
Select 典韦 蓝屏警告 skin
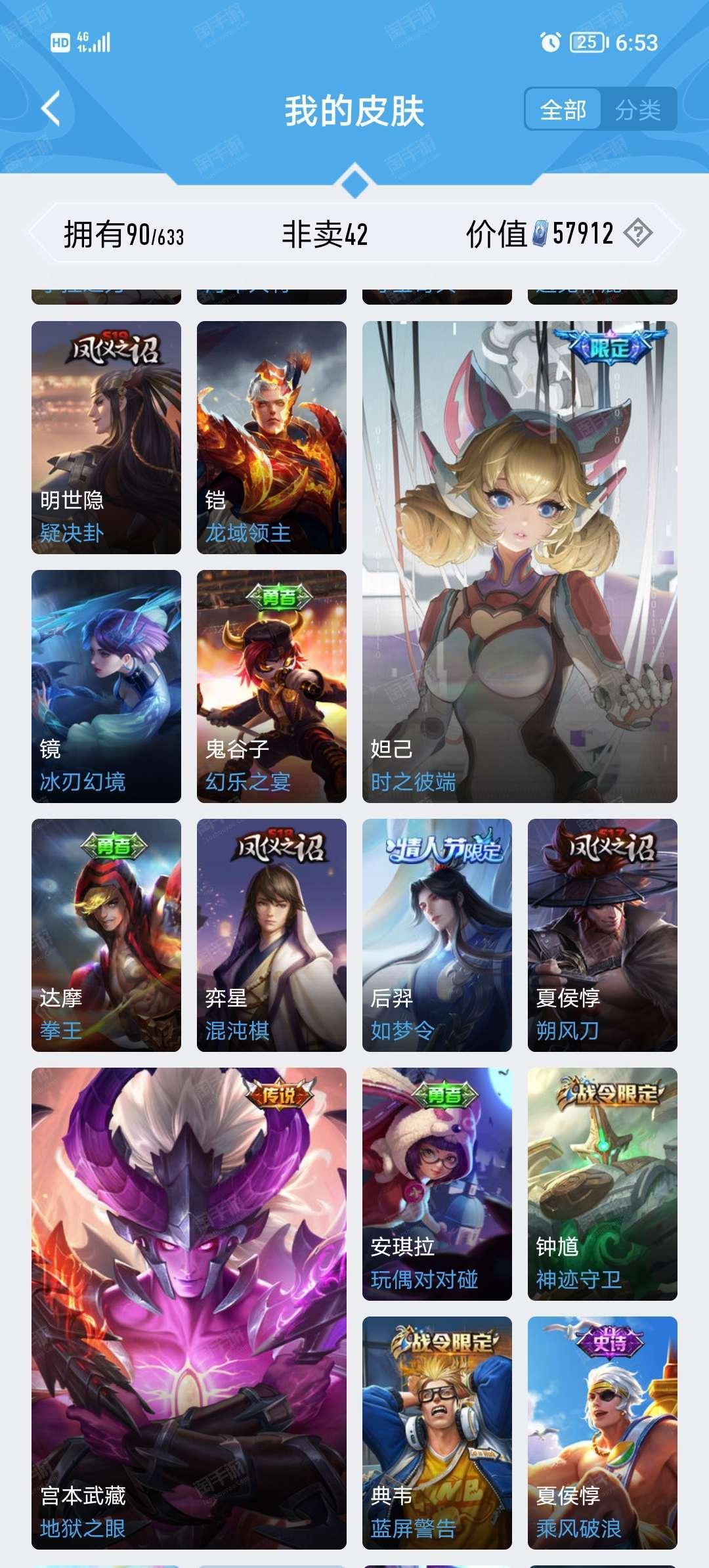click(x=437, y=1433)
